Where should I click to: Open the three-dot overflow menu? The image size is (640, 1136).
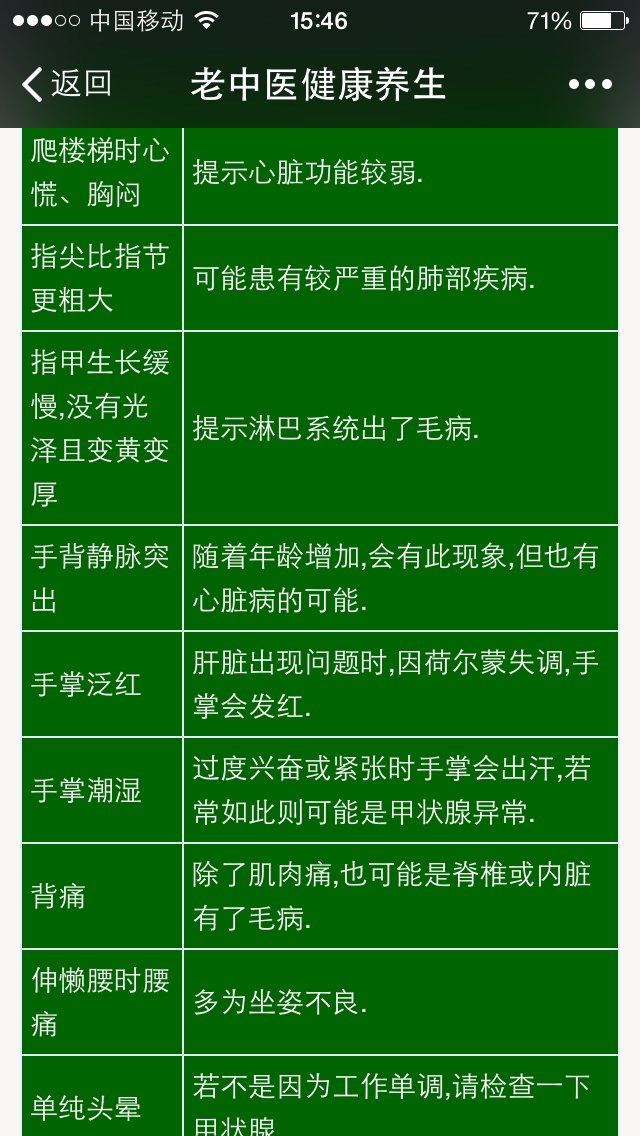pyautogui.click(x=590, y=85)
